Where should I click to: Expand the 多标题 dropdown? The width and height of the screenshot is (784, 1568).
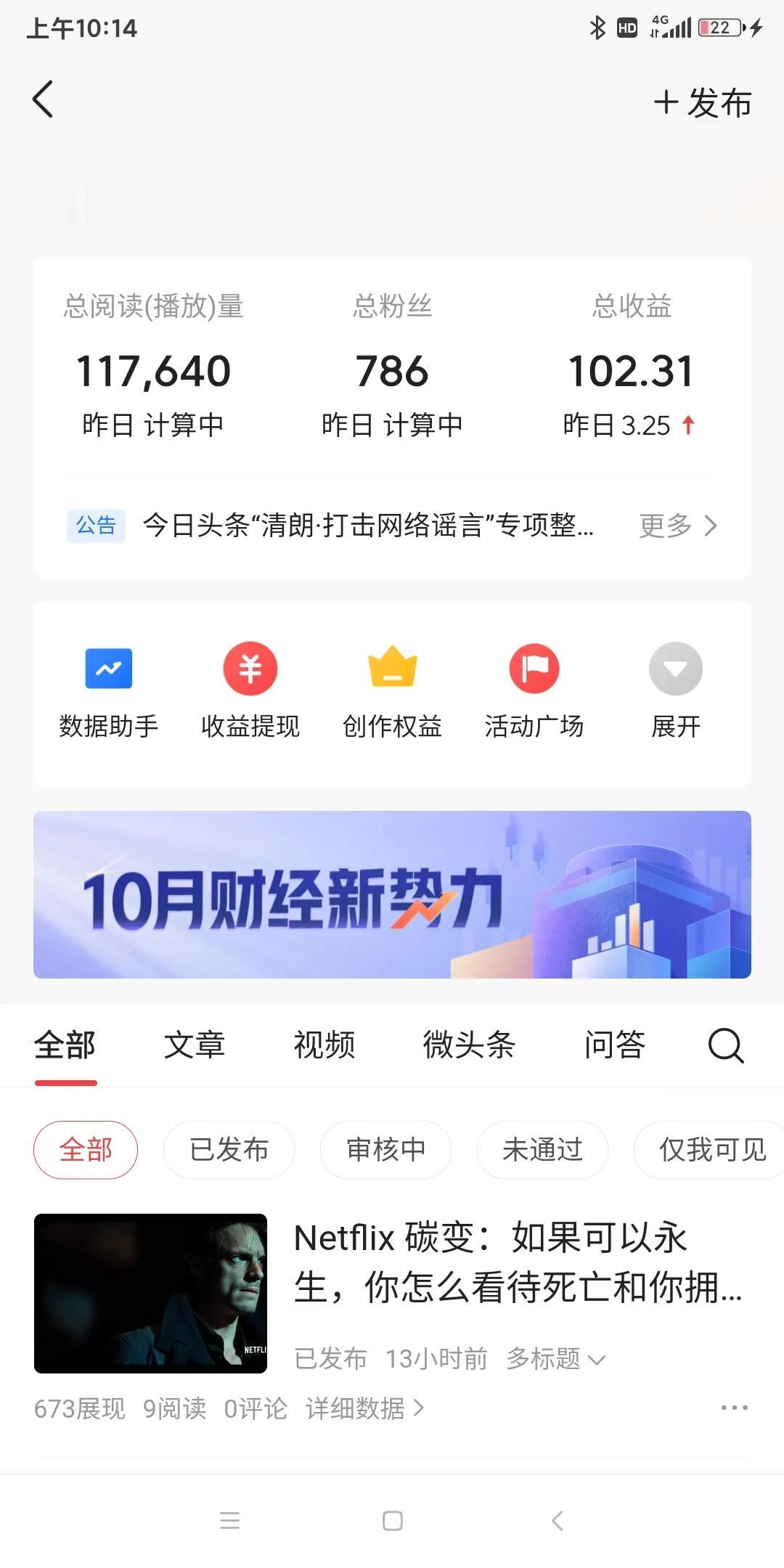click(556, 1359)
